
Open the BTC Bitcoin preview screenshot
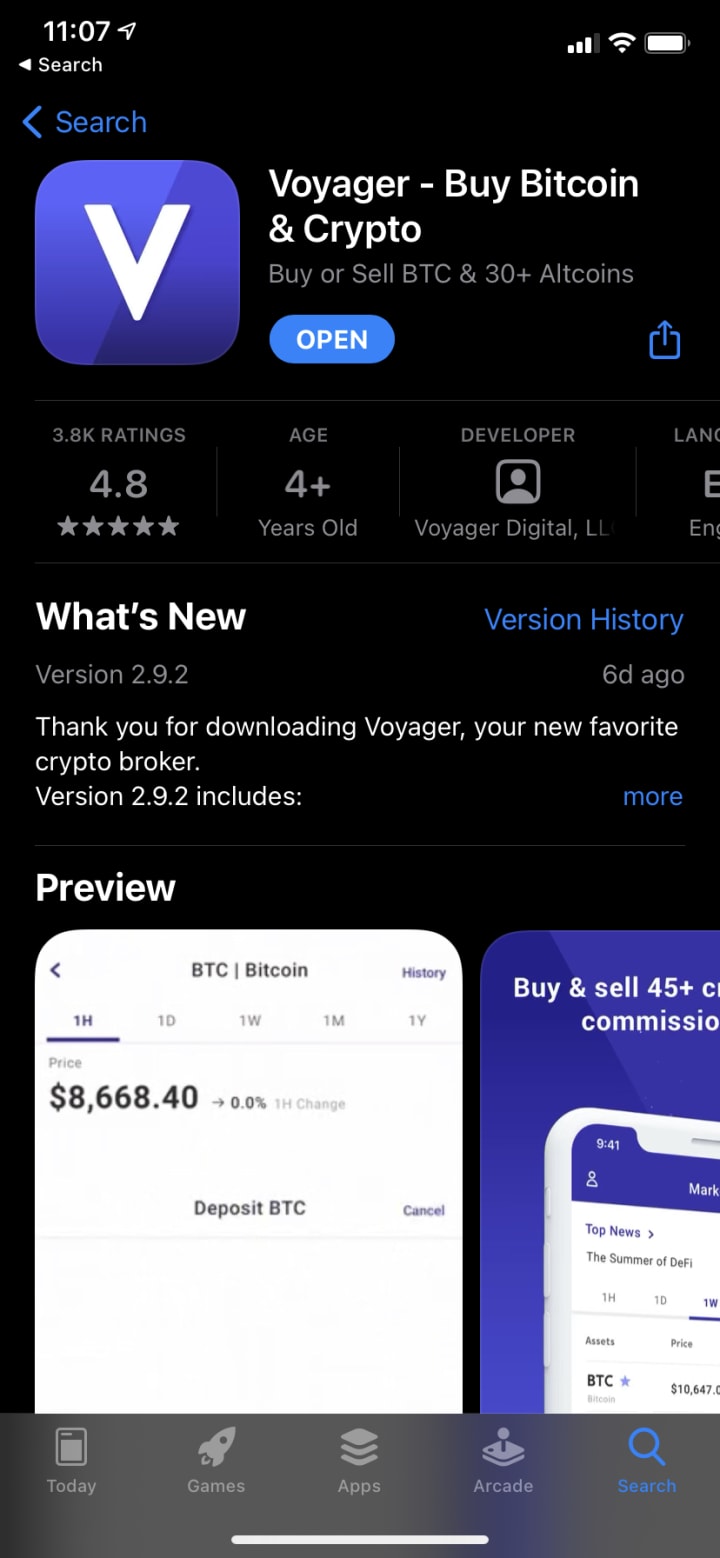tap(248, 1170)
